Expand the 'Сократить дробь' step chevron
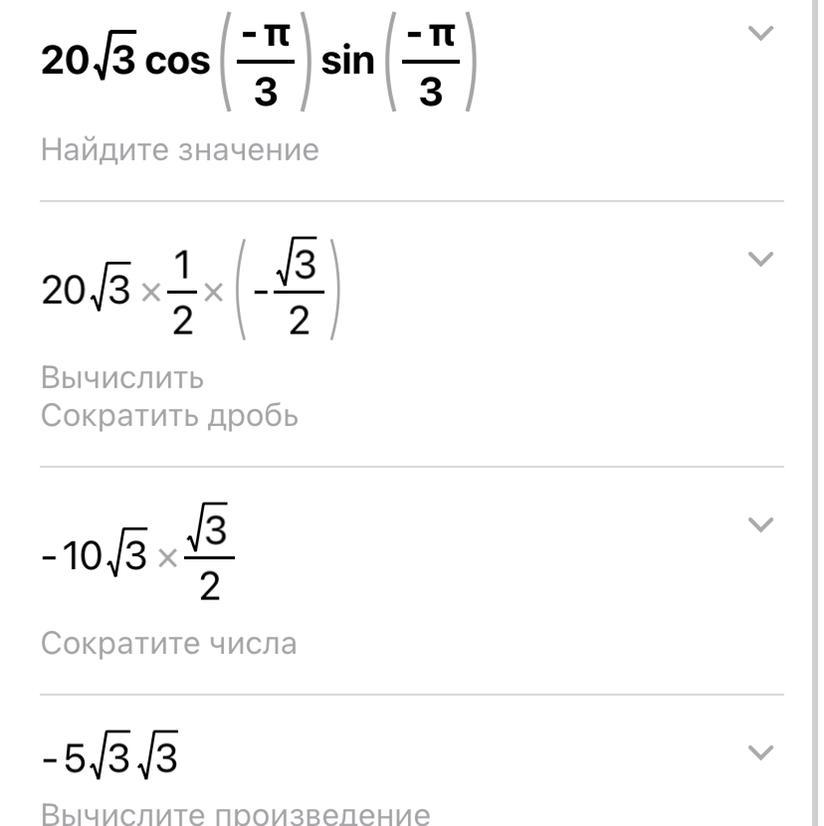Screen dimensions: 824x826 click(761, 259)
